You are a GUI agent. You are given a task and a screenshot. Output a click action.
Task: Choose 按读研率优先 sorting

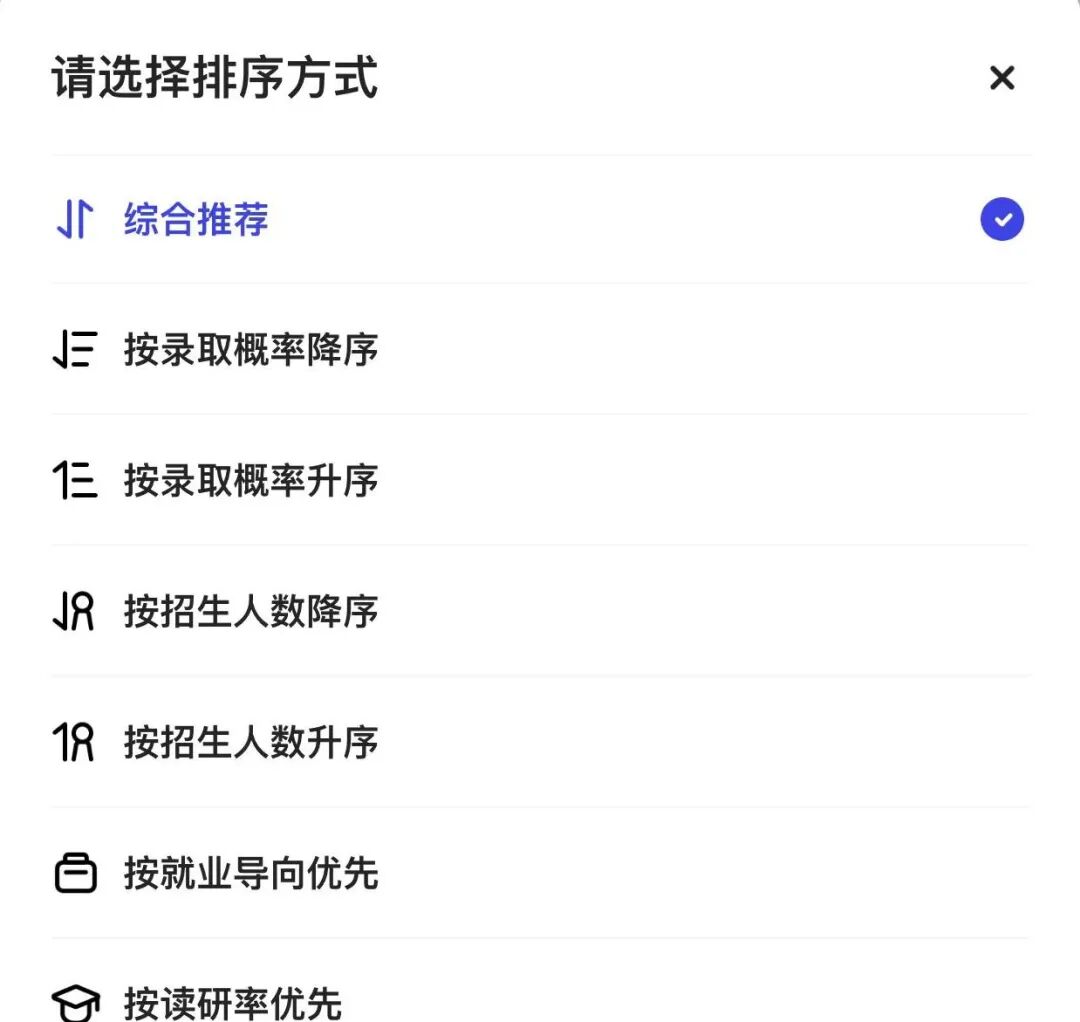pos(232,1002)
